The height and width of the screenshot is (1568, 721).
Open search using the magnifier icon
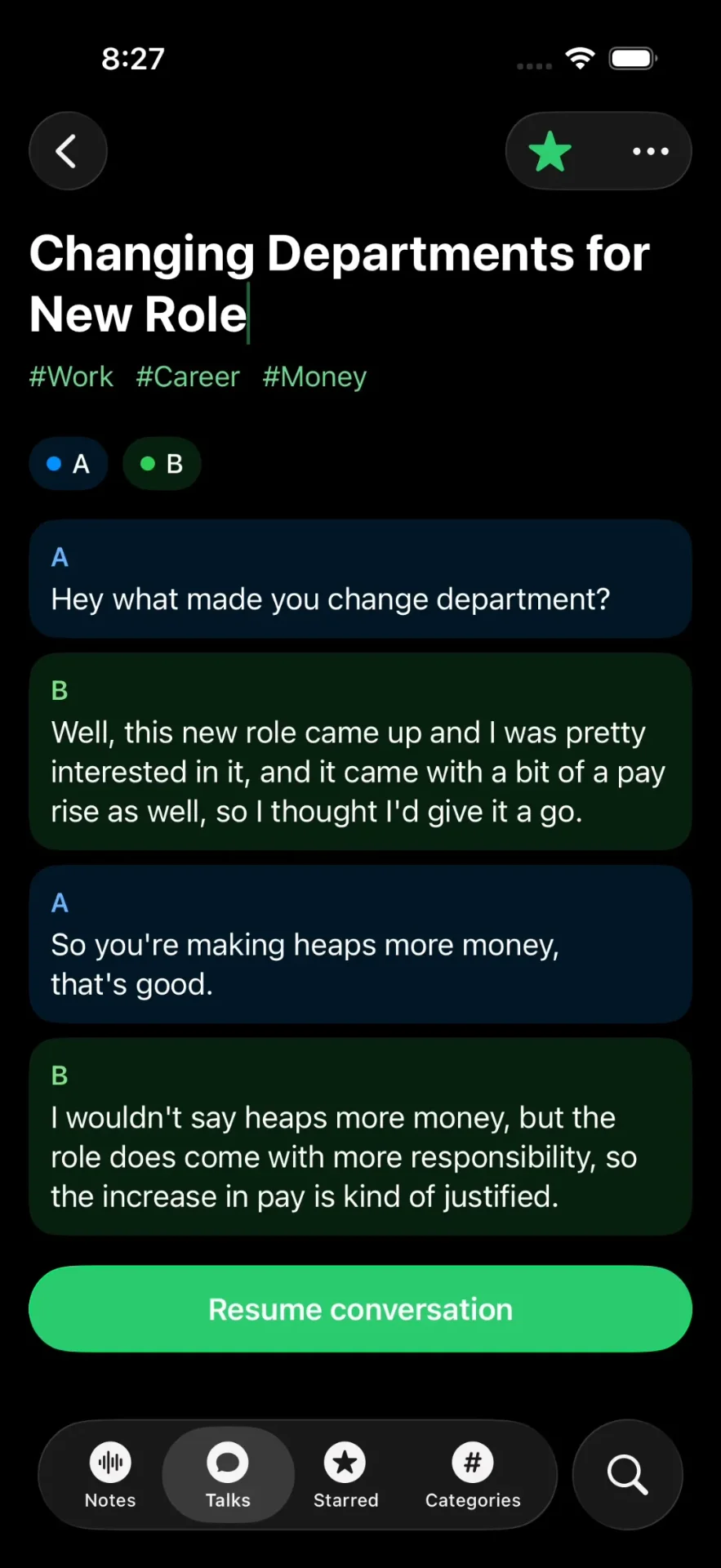(625, 1474)
